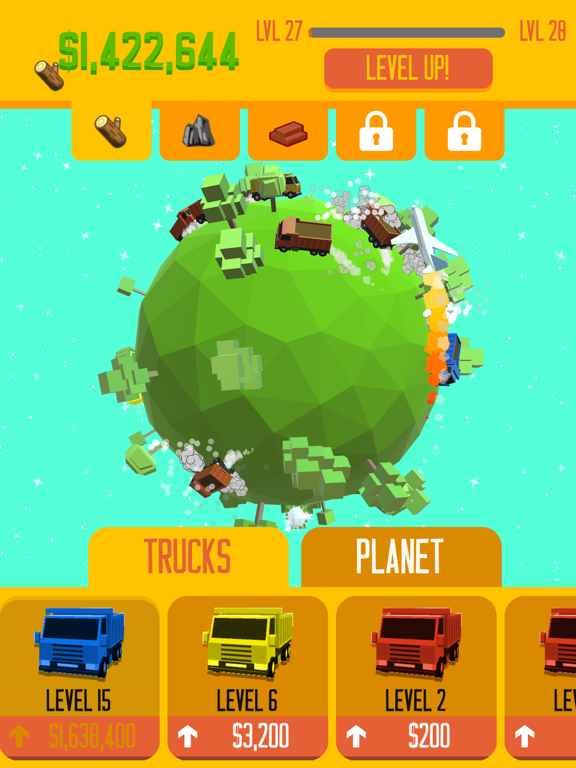
Task: Tap the LEVEL UP! button
Action: [408, 69]
